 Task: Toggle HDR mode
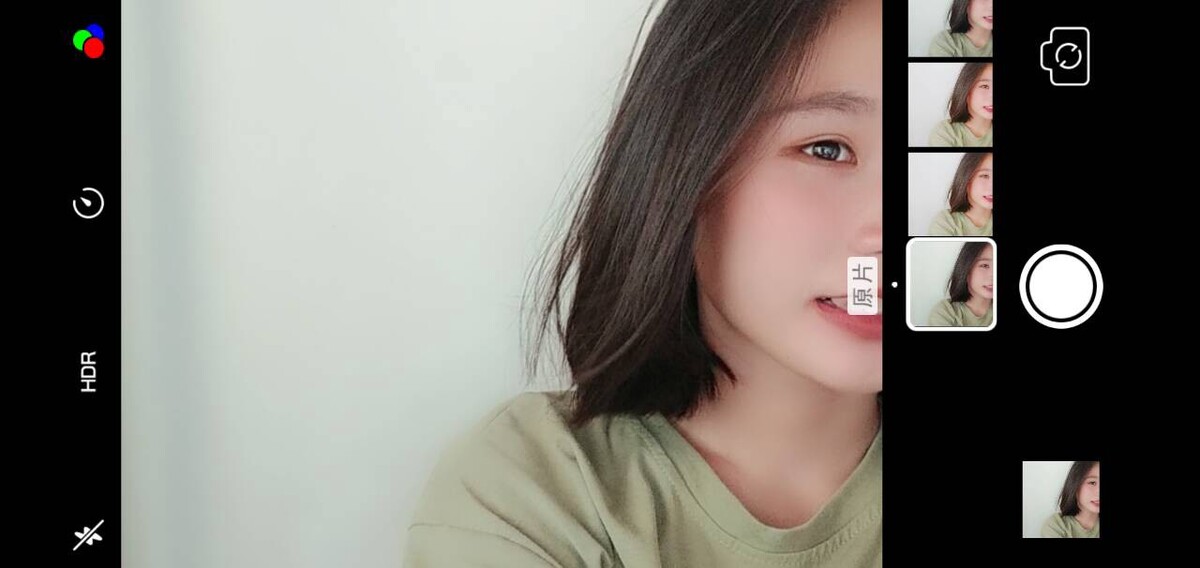(88, 371)
